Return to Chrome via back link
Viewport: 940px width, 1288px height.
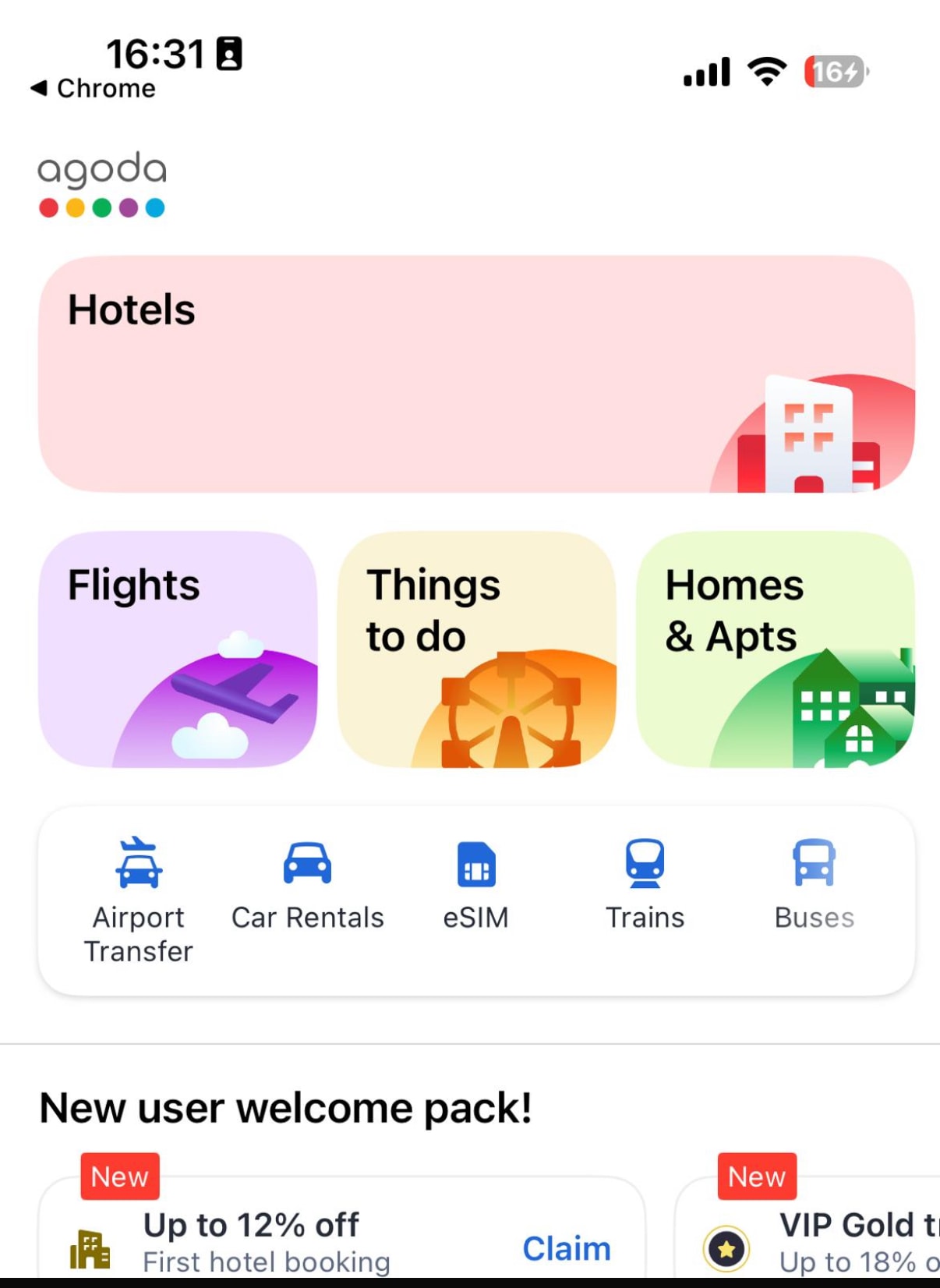[94, 88]
